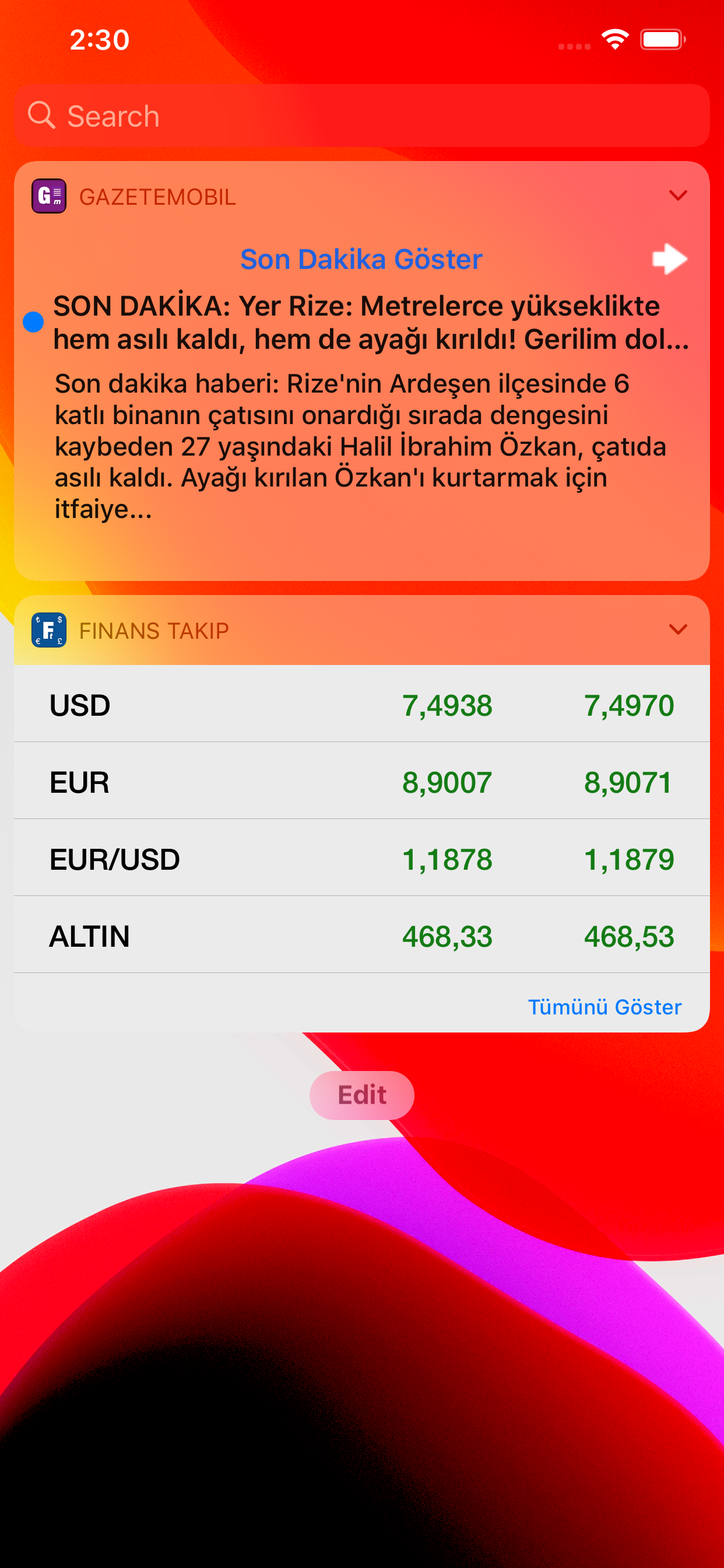Collapse the Finans Takip widget with its chevron
724x1568 pixels.
pos(678,631)
